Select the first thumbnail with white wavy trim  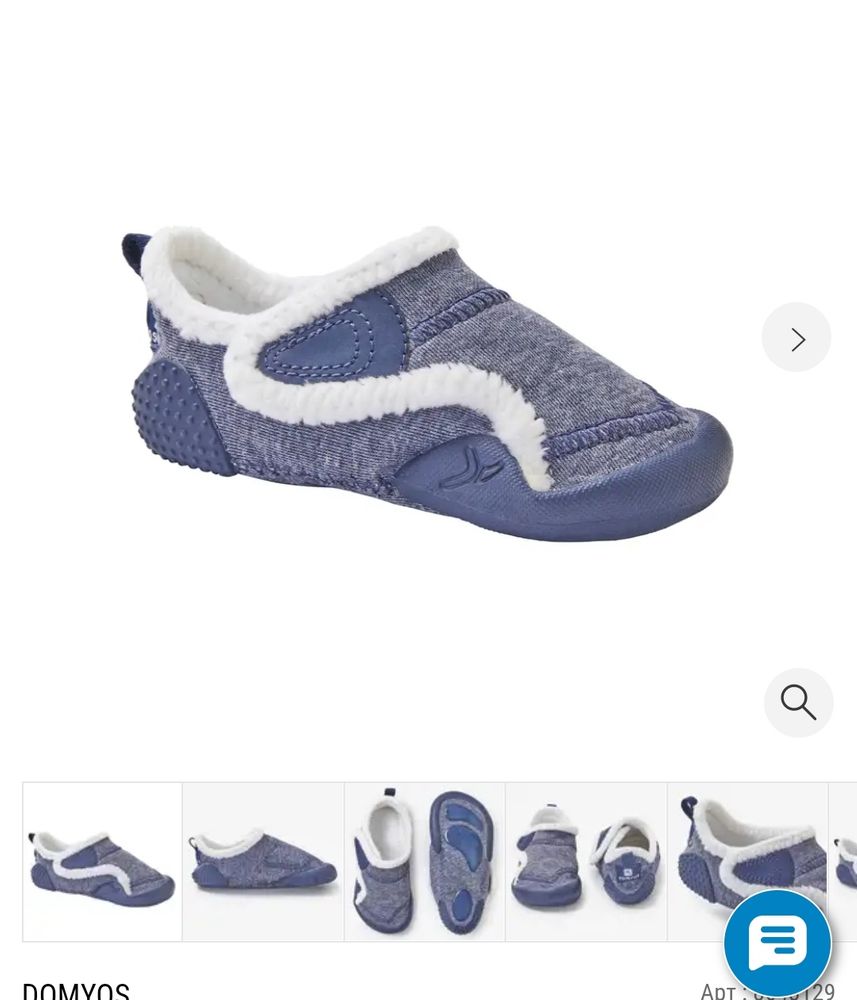coord(102,861)
